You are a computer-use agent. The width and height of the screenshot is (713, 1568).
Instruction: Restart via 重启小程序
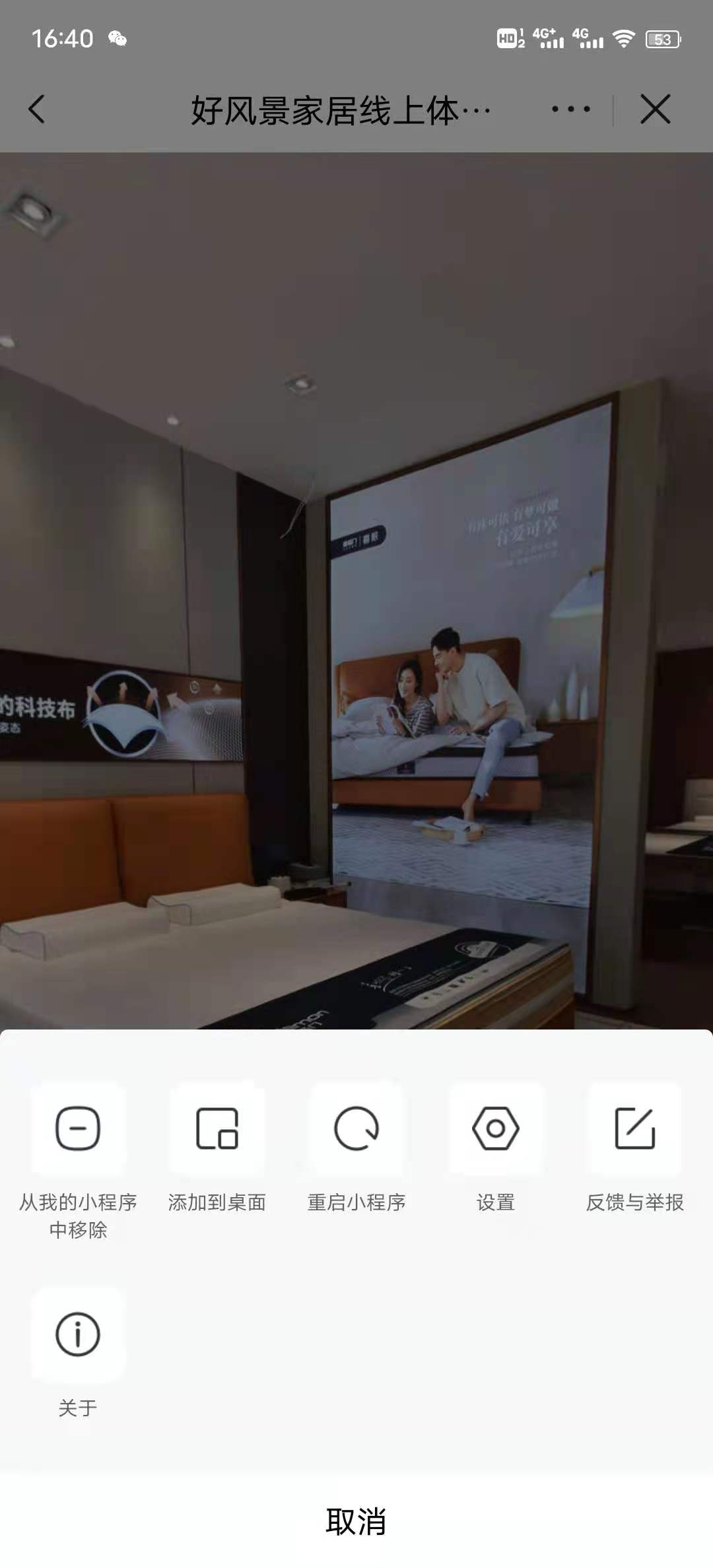click(356, 1129)
